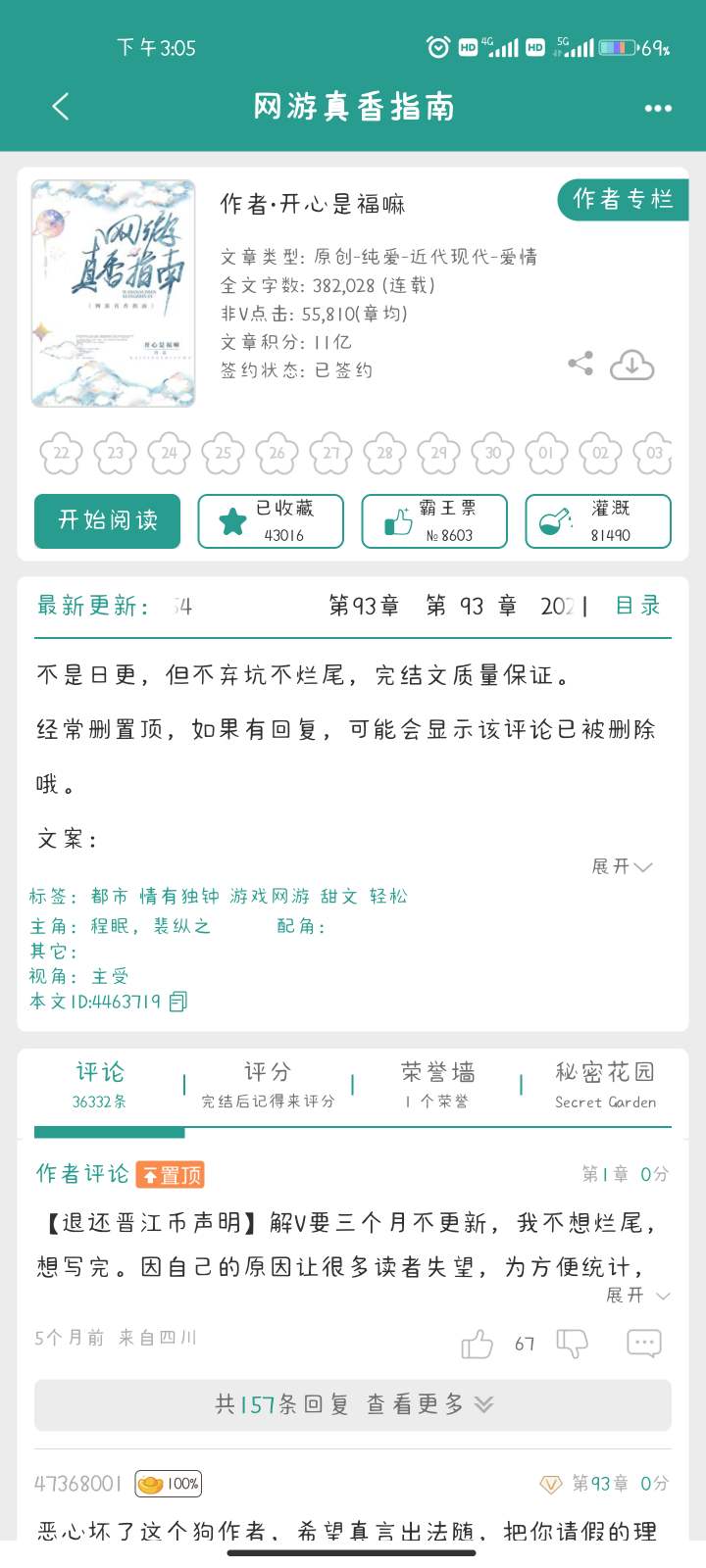
Task: Cast a 霸王票 vote
Action: coord(434,520)
